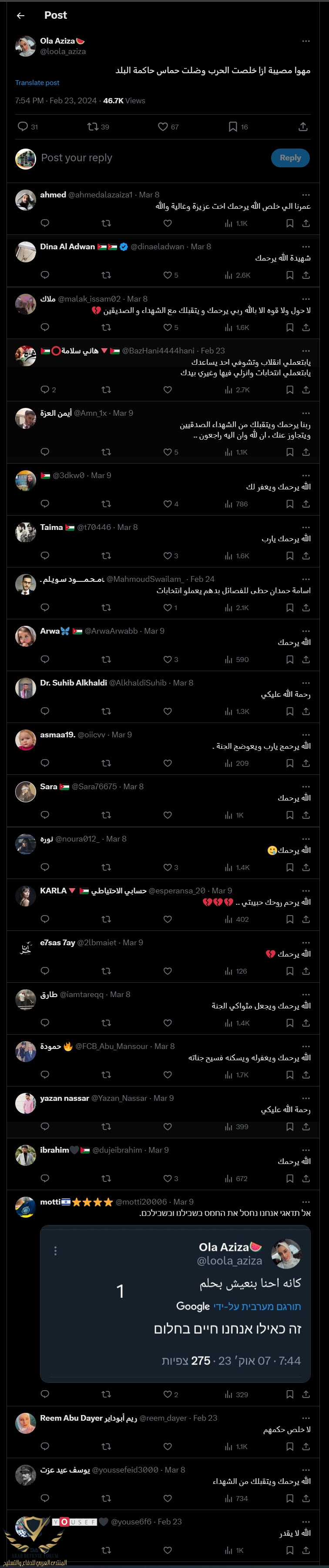329x1568 pixels.
Task: Repost Dr. Suhib Alkhaldi's reply
Action: click(106, 711)
